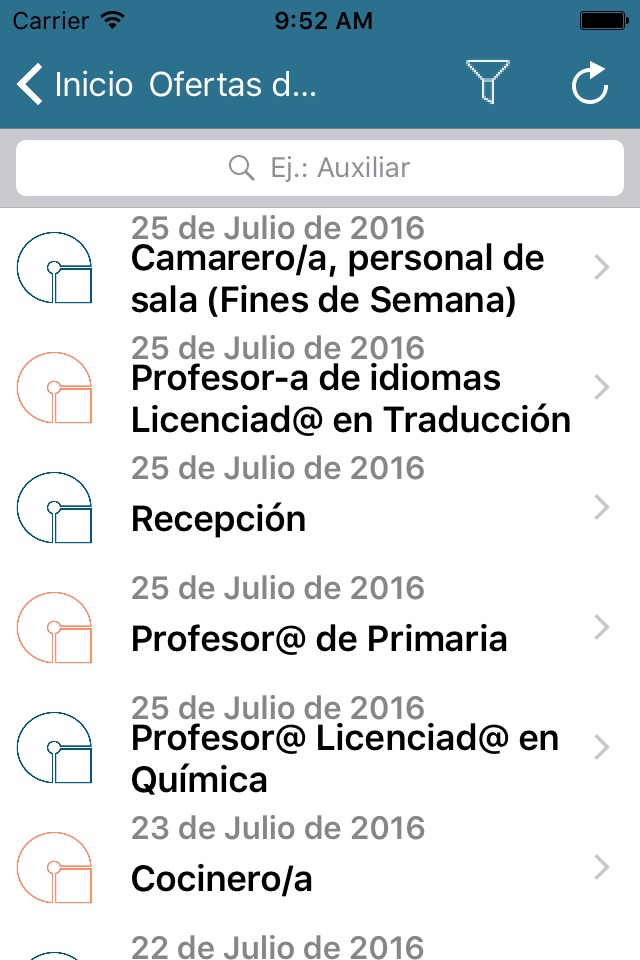Image resolution: width=640 pixels, height=960 pixels.
Task: Tap the Ej.: Auxiliar search field
Action: pos(320,167)
